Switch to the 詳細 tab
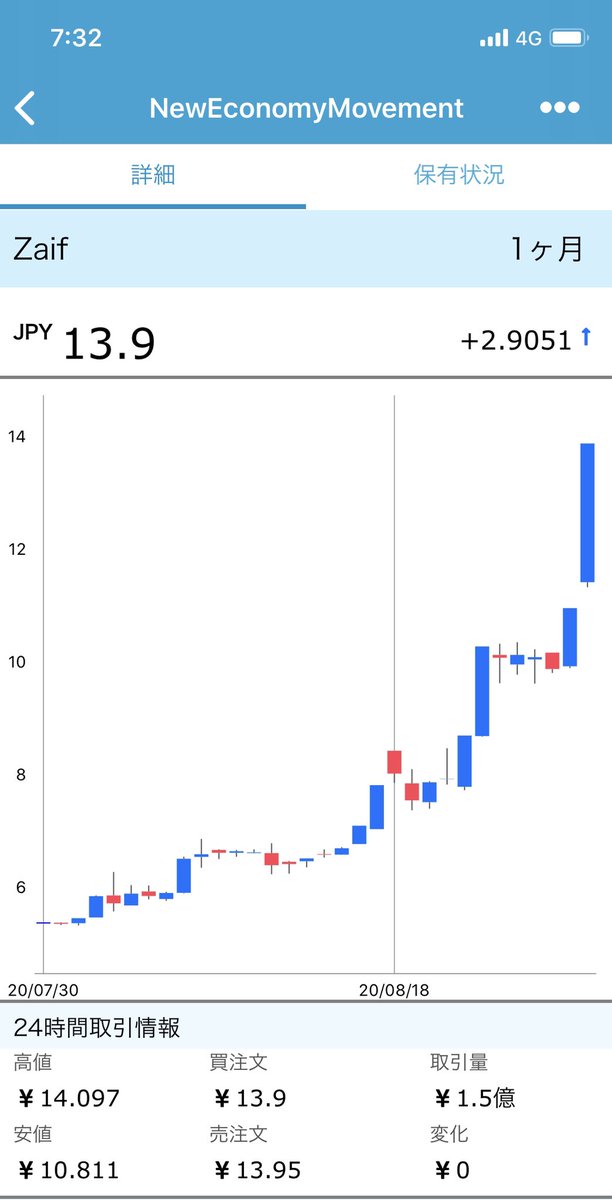Viewport: 612px width, 1200px height. coord(153,175)
